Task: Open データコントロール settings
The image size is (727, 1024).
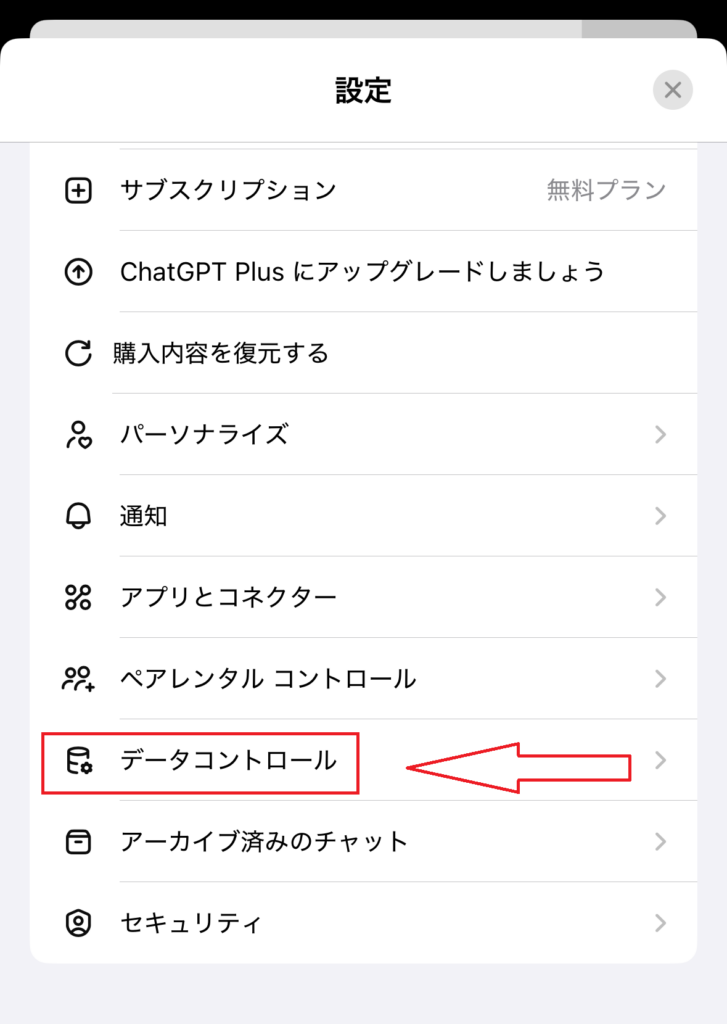Action: (228, 760)
